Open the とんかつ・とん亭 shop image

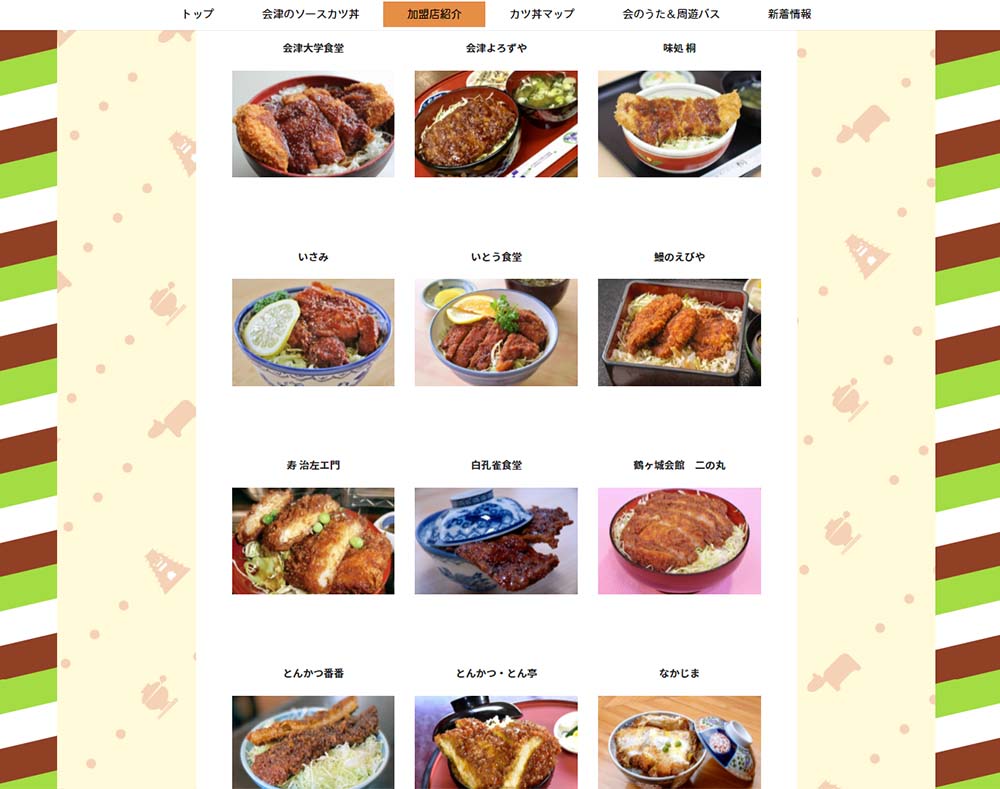point(496,742)
